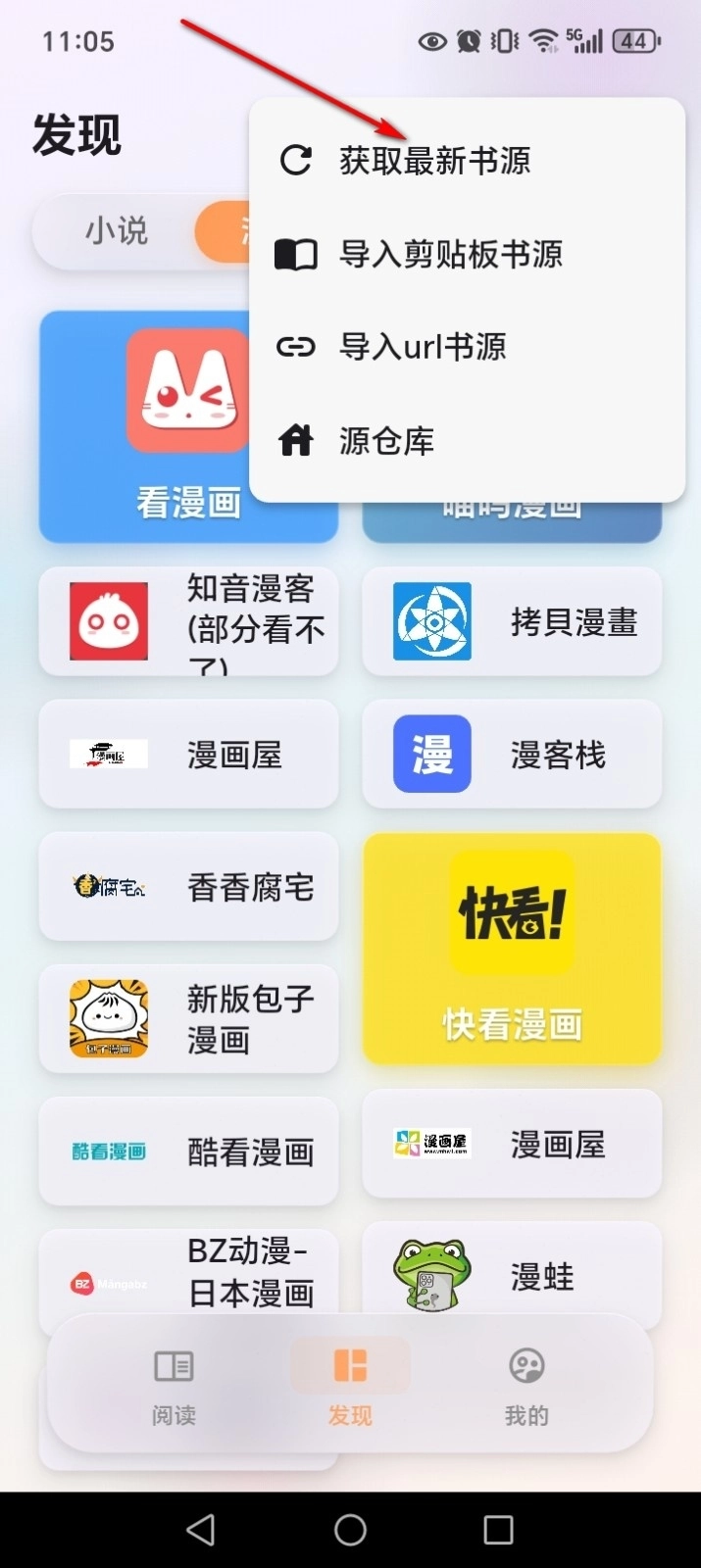The height and width of the screenshot is (1568, 701).
Task: Open the 香香腐宅 source
Action: [188, 887]
